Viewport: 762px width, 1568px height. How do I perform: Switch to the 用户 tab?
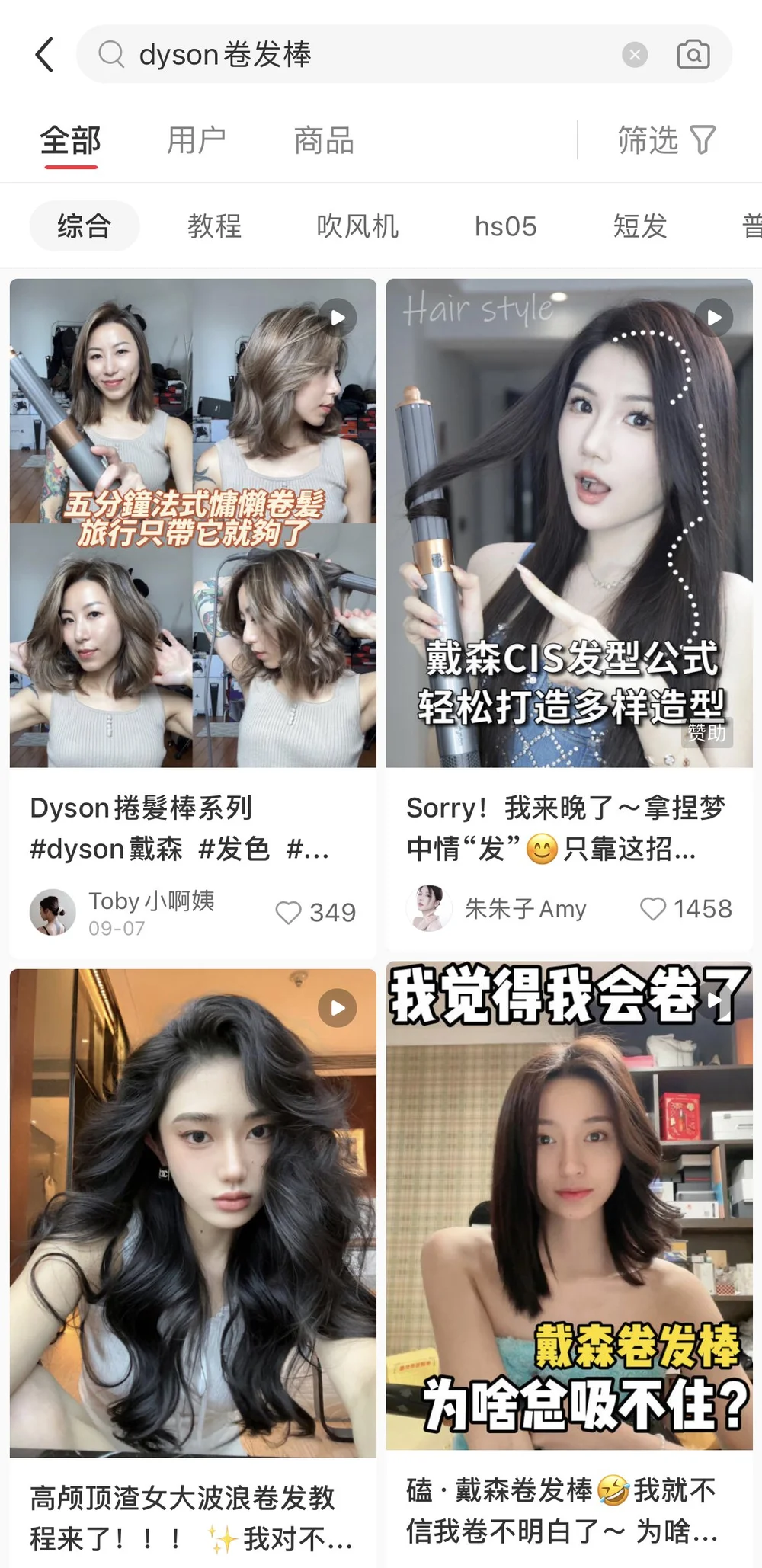(197, 140)
